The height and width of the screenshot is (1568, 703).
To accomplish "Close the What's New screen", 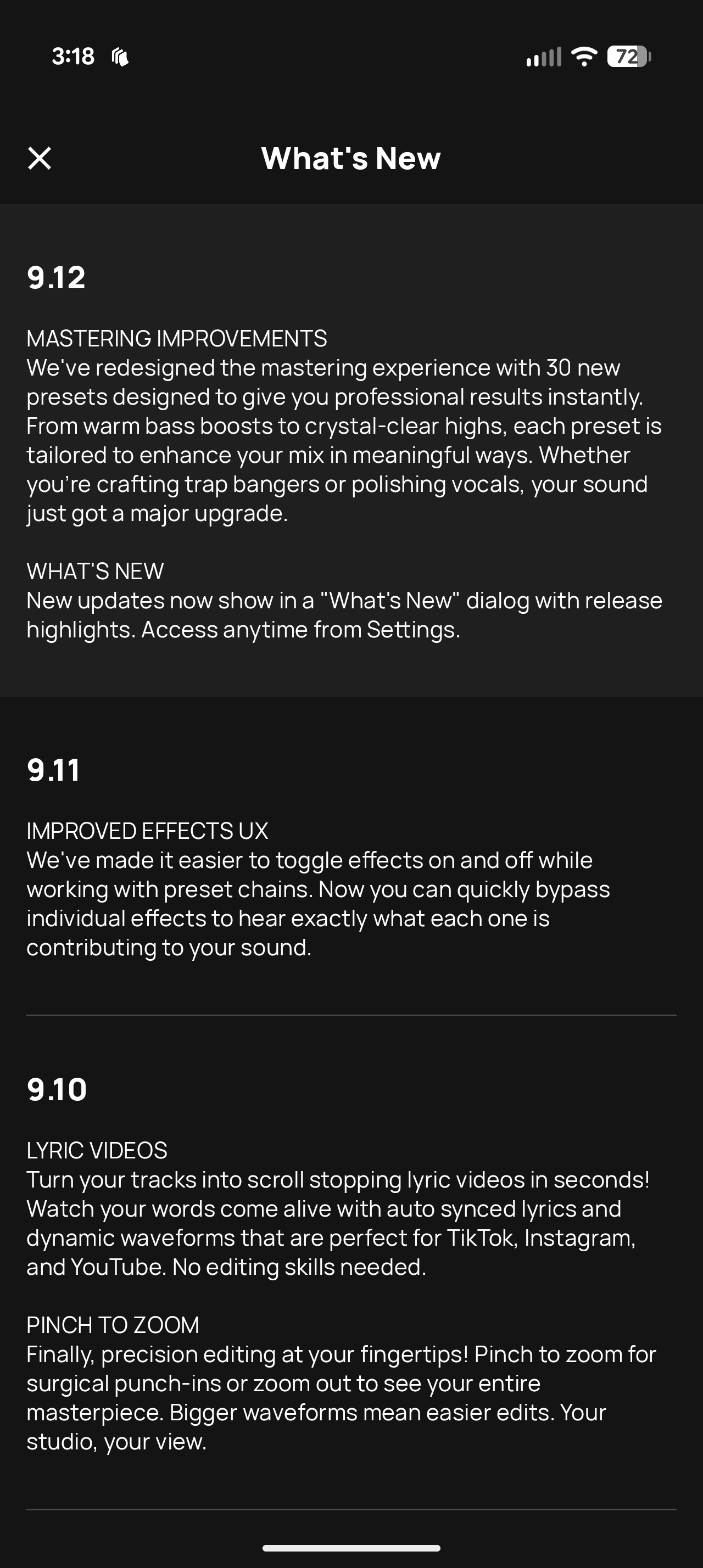I will point(40,158).
